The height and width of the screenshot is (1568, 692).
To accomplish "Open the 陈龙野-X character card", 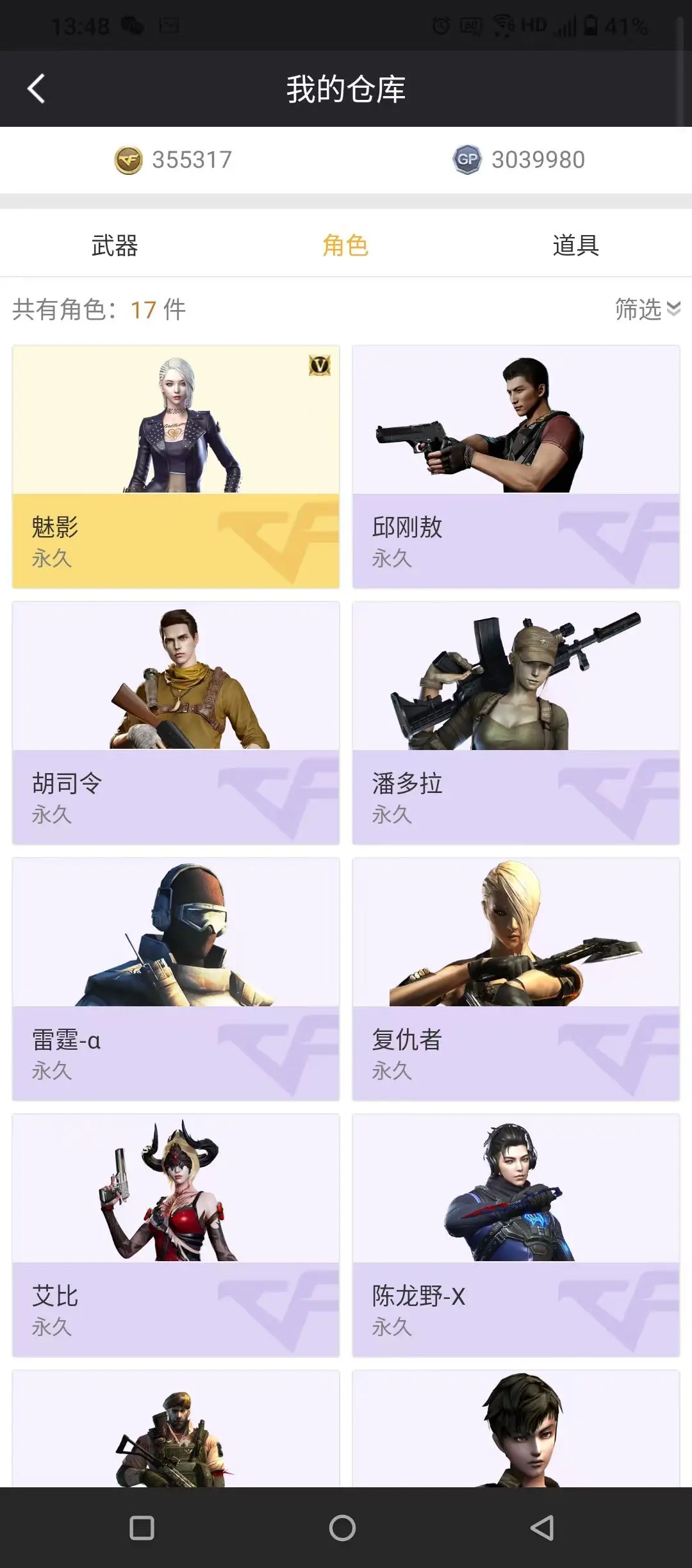I will tap(516, 1236).
